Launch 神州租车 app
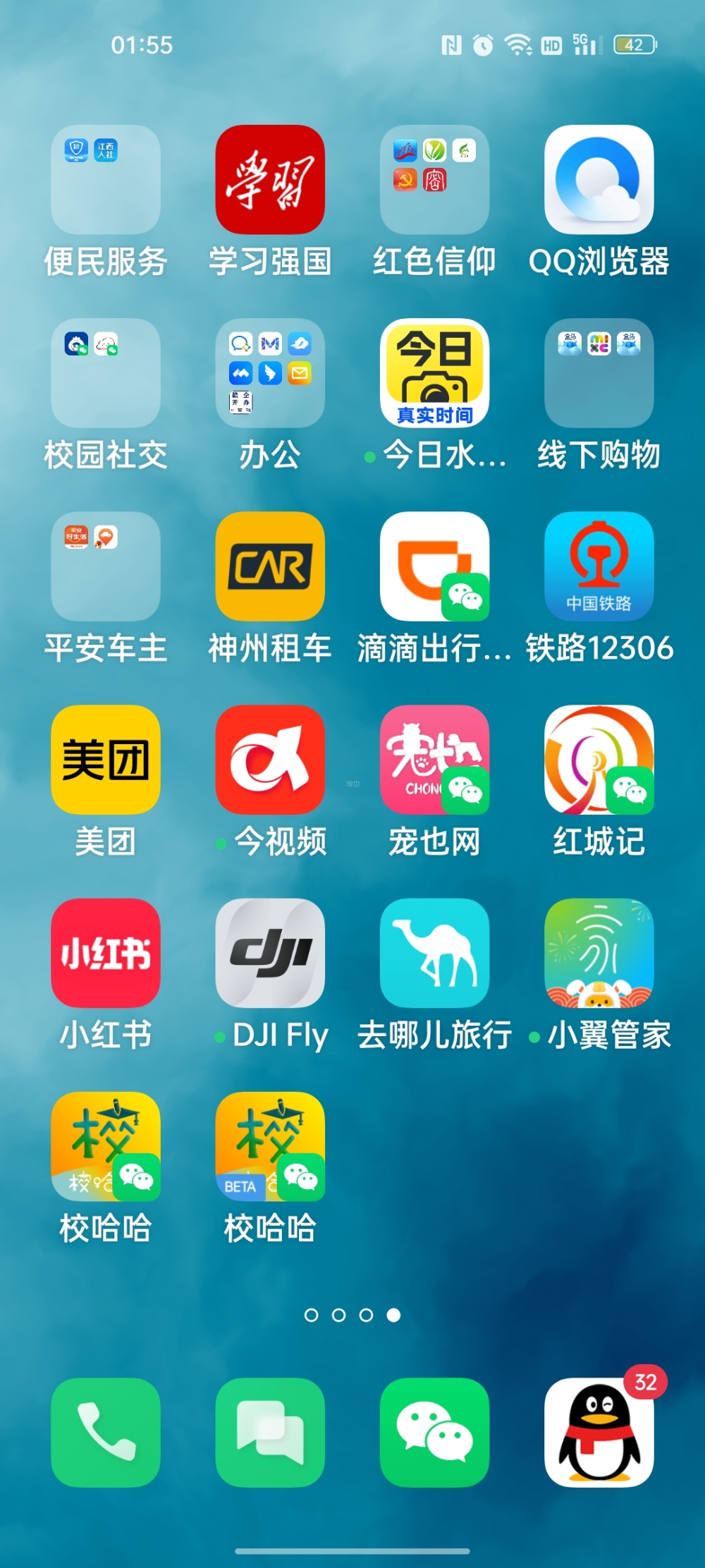 [x=270, y=566]
